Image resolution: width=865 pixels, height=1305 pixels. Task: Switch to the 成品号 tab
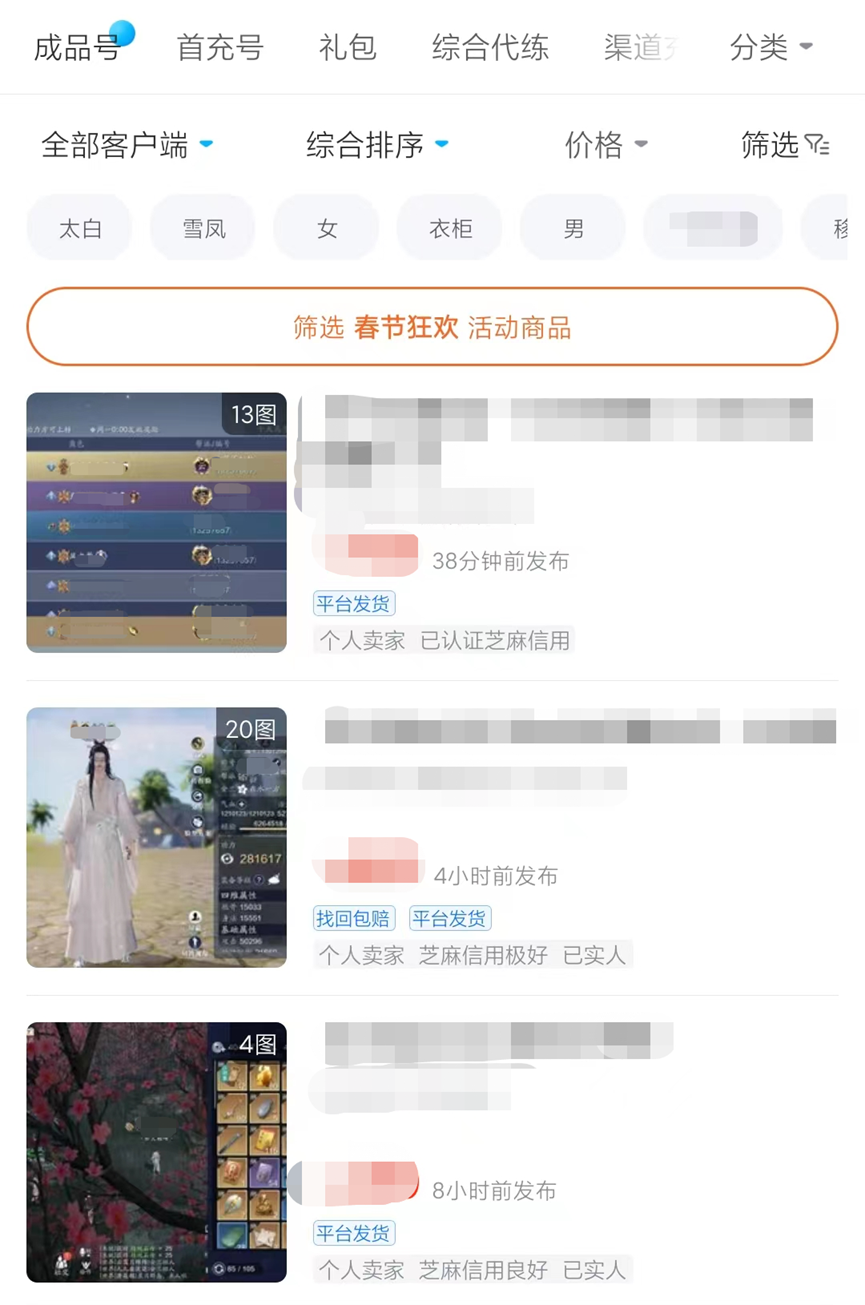[76, 47]
